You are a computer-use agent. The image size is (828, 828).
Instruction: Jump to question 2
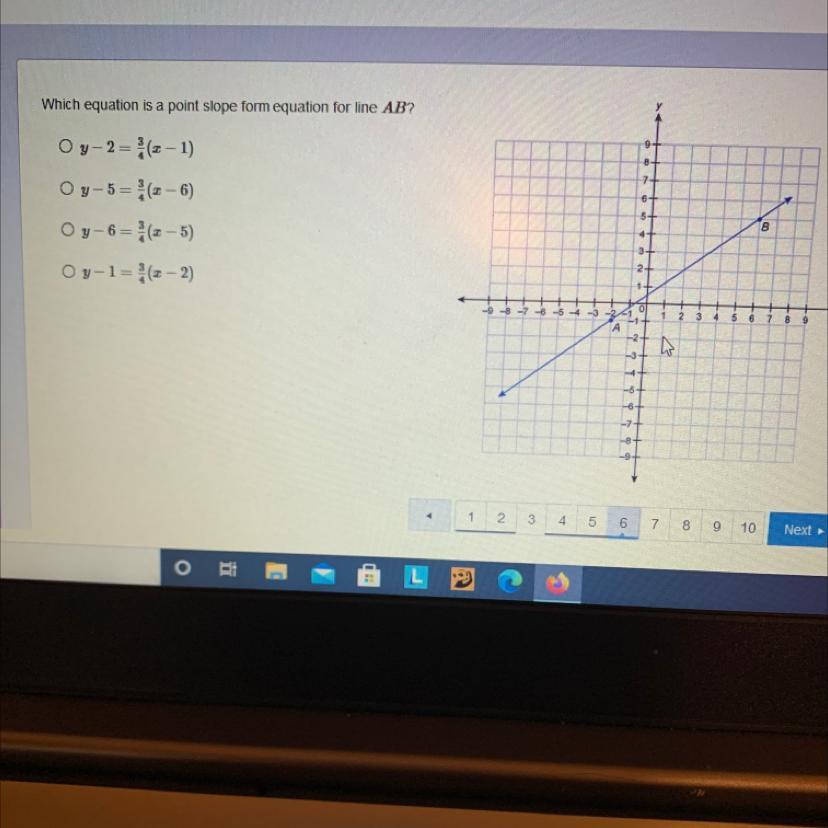(502, 518)
